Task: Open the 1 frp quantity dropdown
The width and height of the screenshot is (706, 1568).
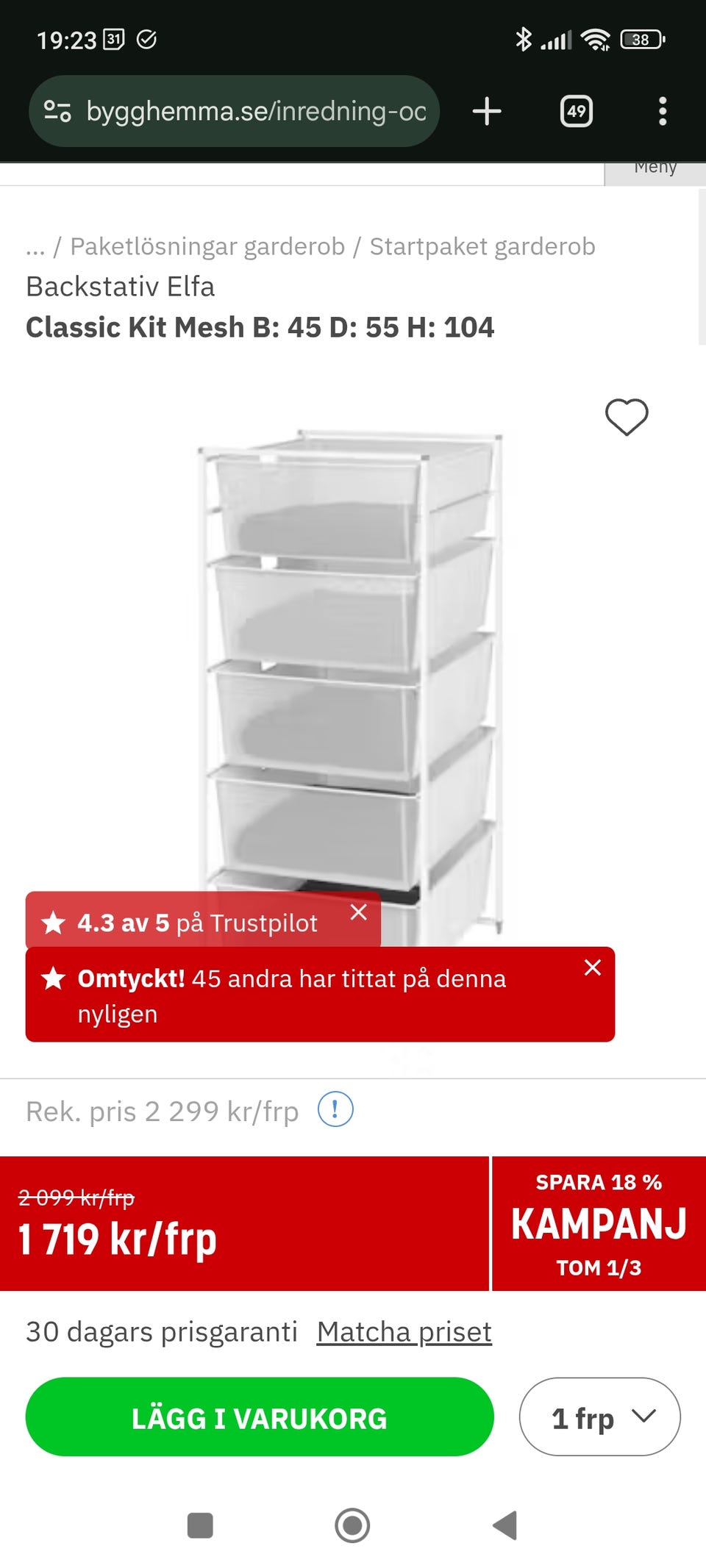Action: (x=599, y=1417)
